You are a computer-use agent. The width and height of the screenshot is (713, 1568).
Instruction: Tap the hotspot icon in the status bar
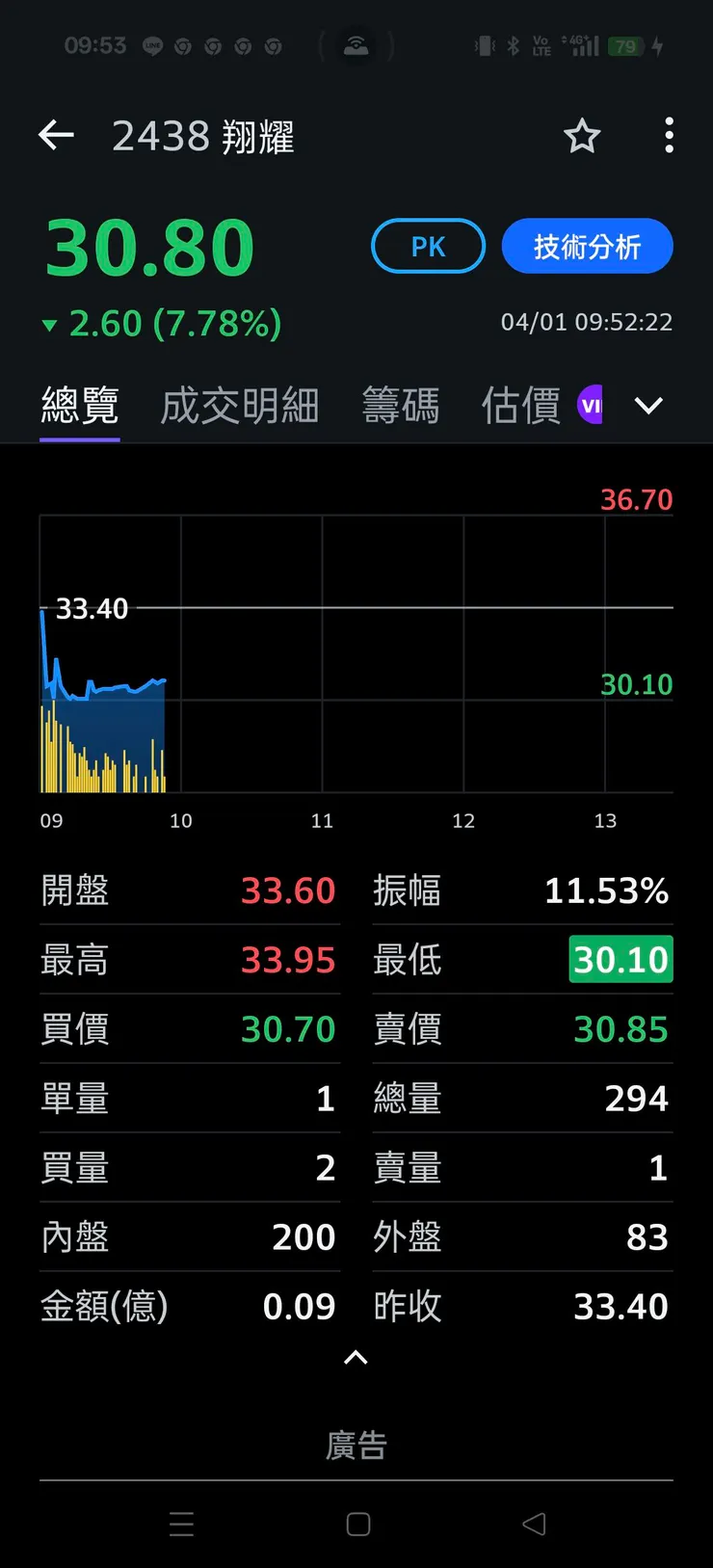[x=356, y=43]
